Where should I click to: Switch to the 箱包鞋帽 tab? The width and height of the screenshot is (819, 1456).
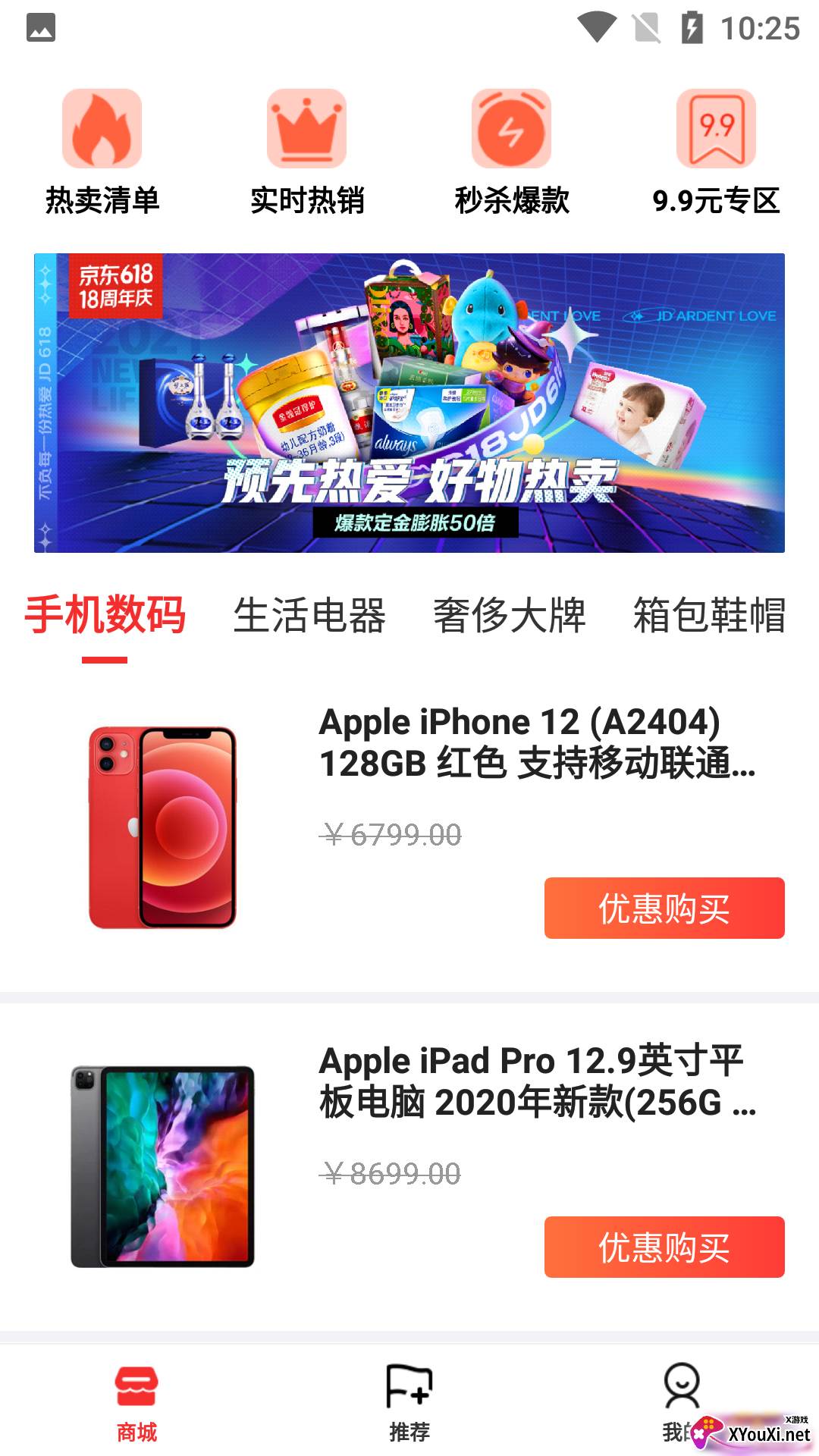[709, 614]
